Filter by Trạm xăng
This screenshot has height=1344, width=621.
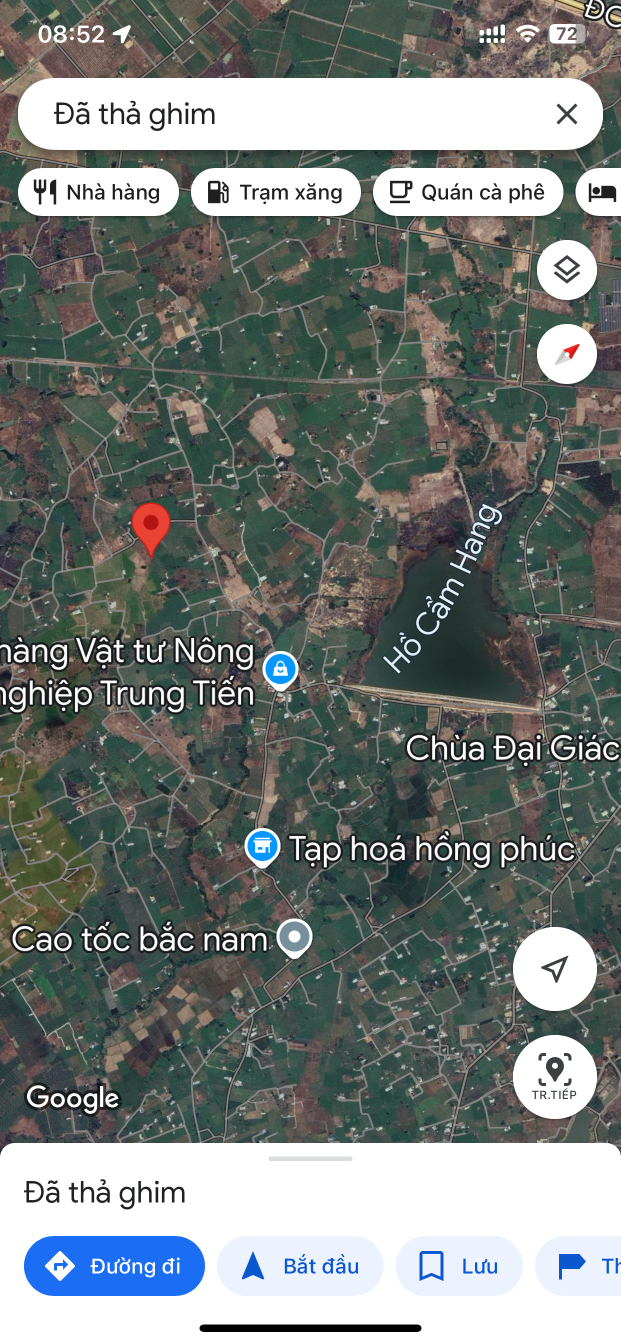click(x=275, y=192)
